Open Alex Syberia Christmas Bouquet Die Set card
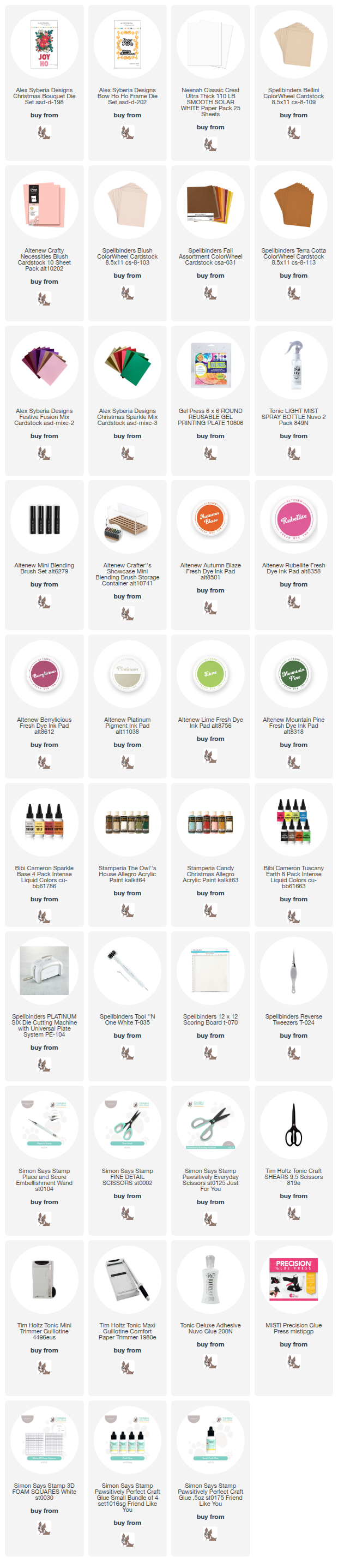 44,47
